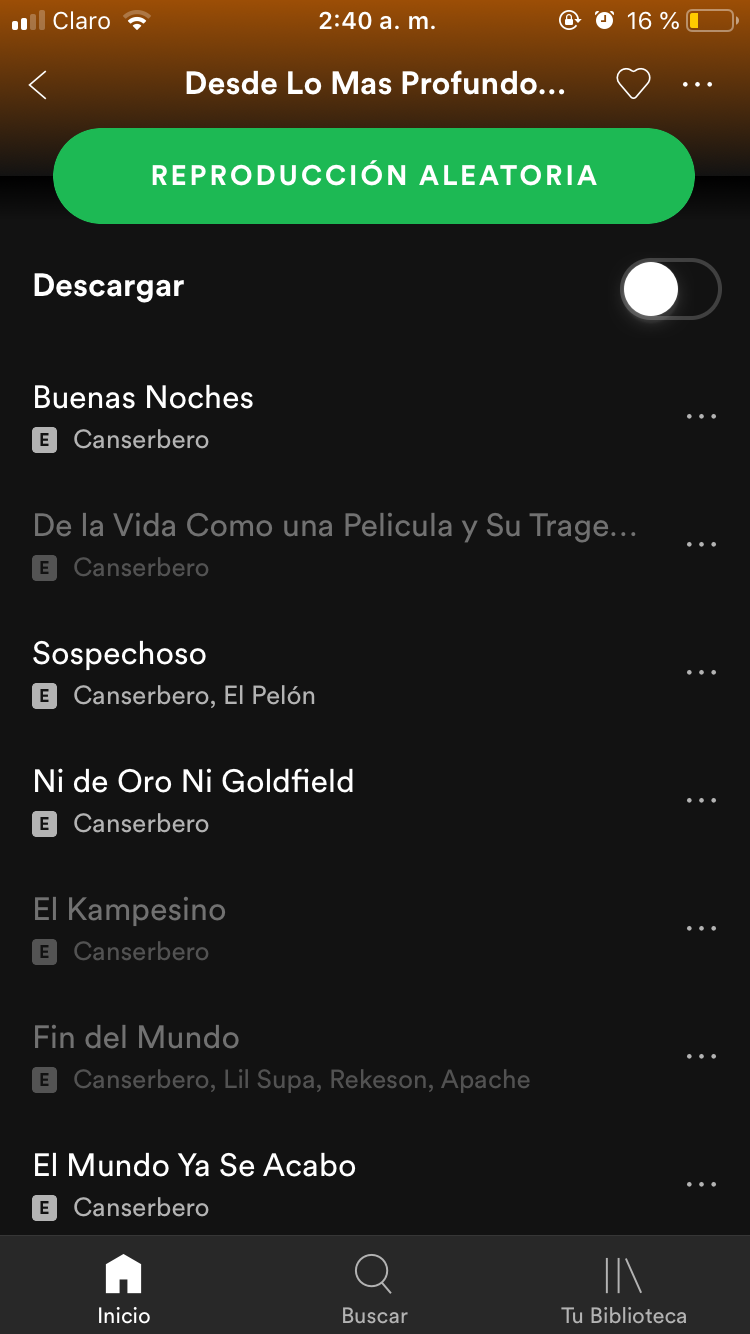Go to Tu Biblioteca tab
The height and width of the screenshot is (1334, 750).
tap(624, 1288)
